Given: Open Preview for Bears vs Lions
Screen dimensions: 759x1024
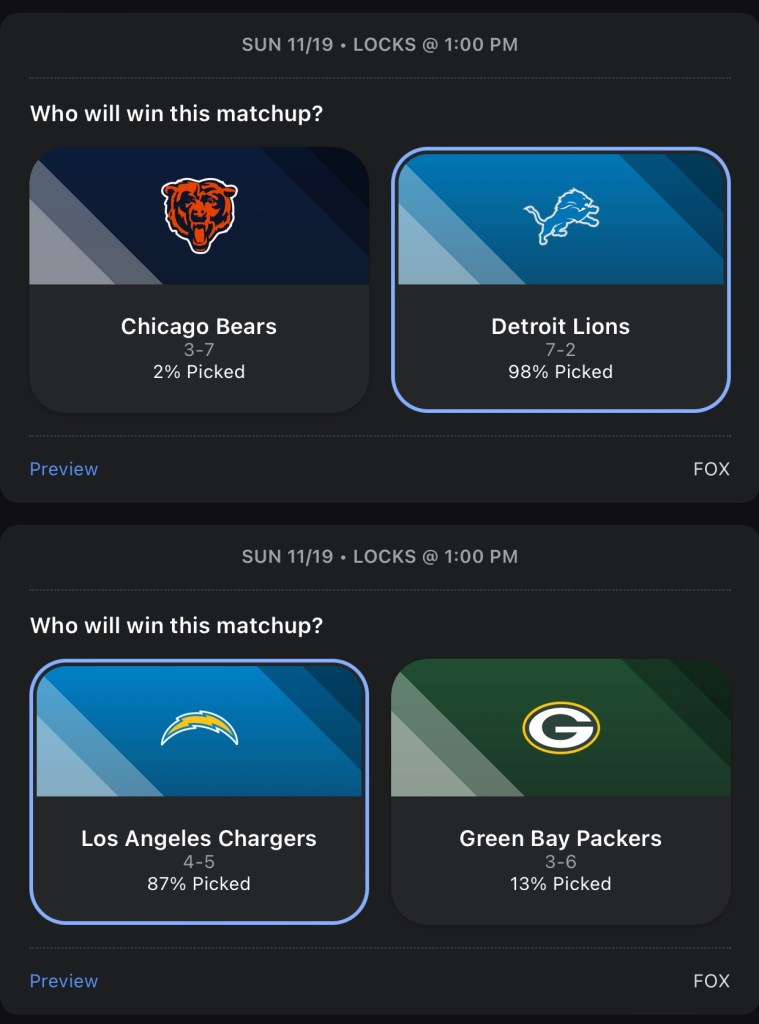Looking at the screenshot, I should pyautogui.click(x=64, y=469).
